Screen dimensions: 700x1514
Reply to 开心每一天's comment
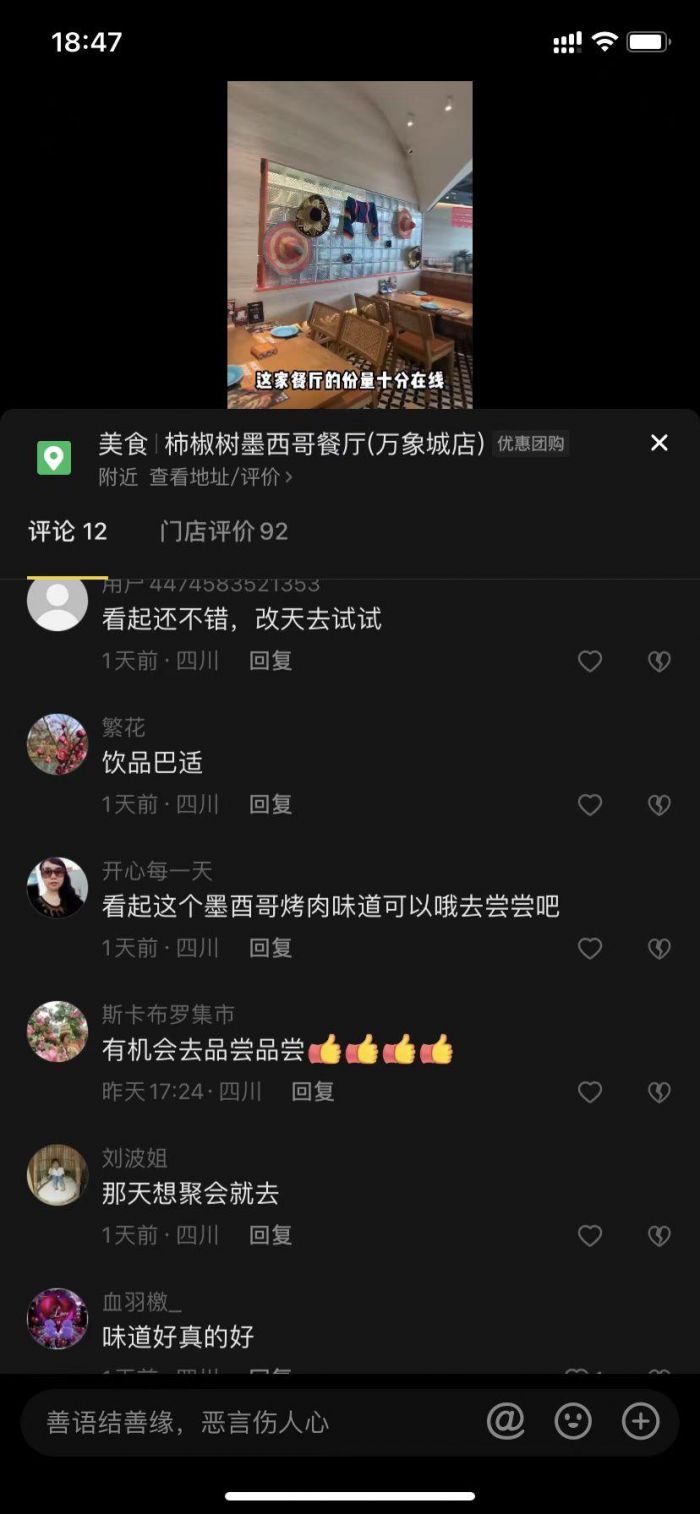(x=270, y=948)
